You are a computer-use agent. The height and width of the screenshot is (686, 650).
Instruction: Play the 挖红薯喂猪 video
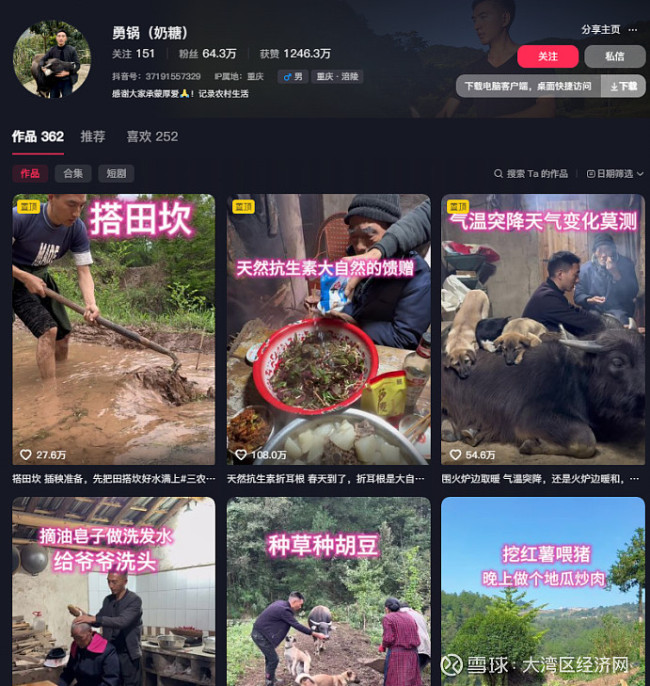coord(543,590)
